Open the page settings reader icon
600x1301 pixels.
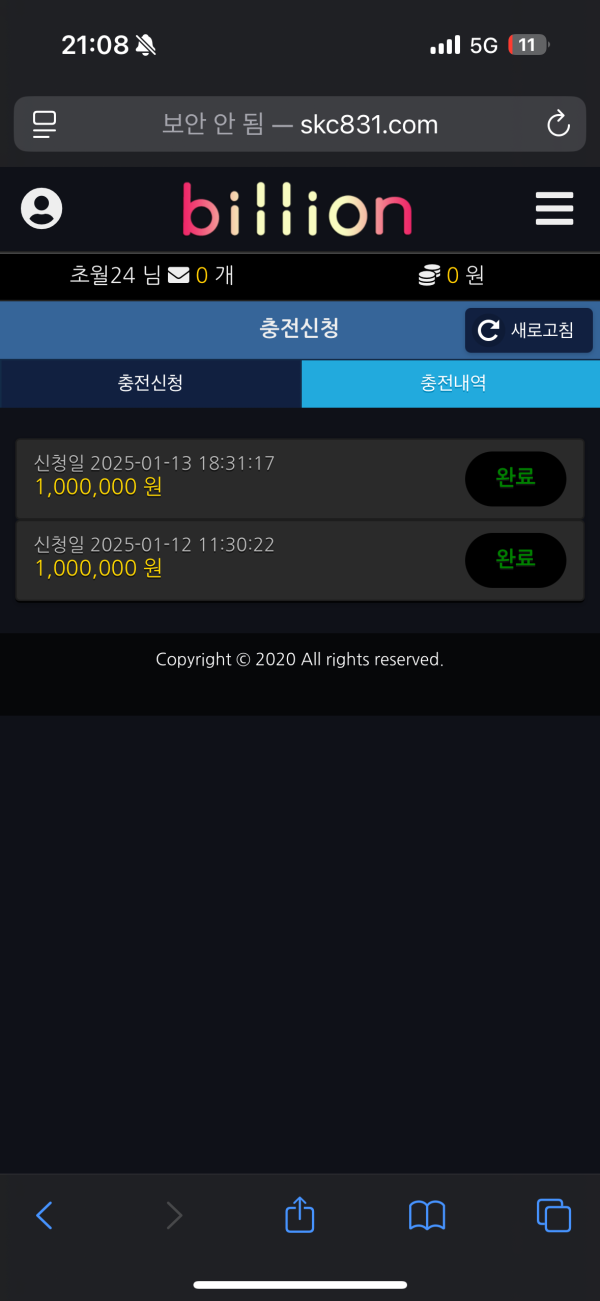(45, 125)
